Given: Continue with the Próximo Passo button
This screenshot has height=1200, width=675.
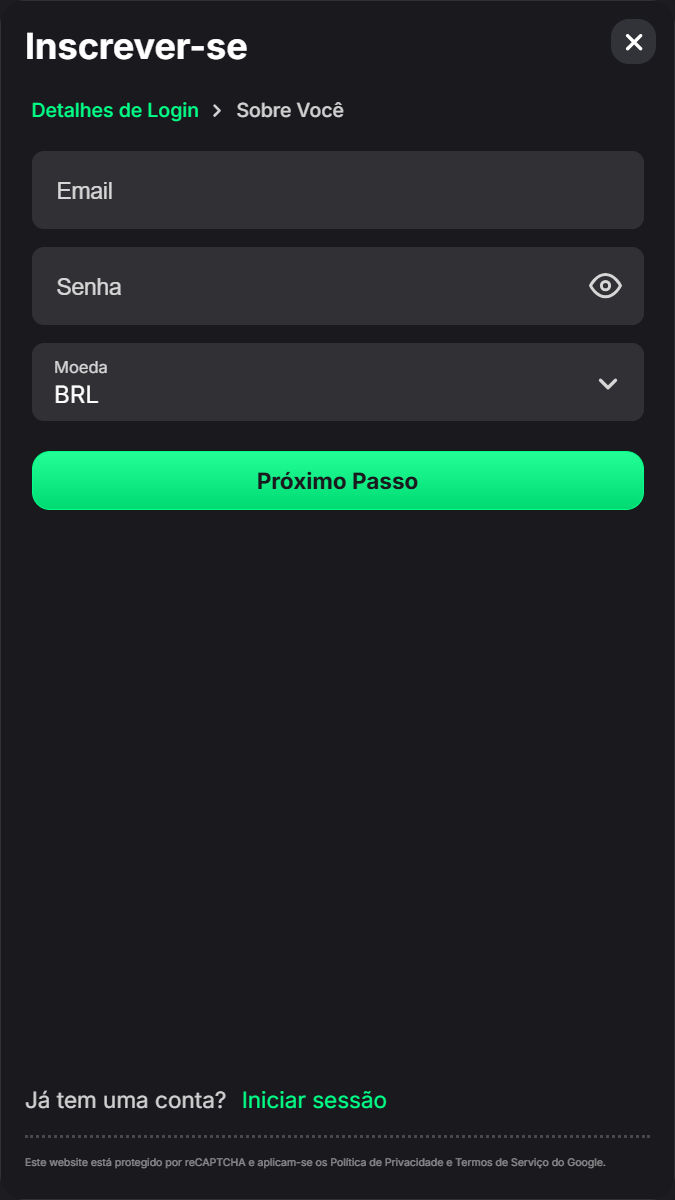Looking at the screenshot, I should [x=337, y=481].
